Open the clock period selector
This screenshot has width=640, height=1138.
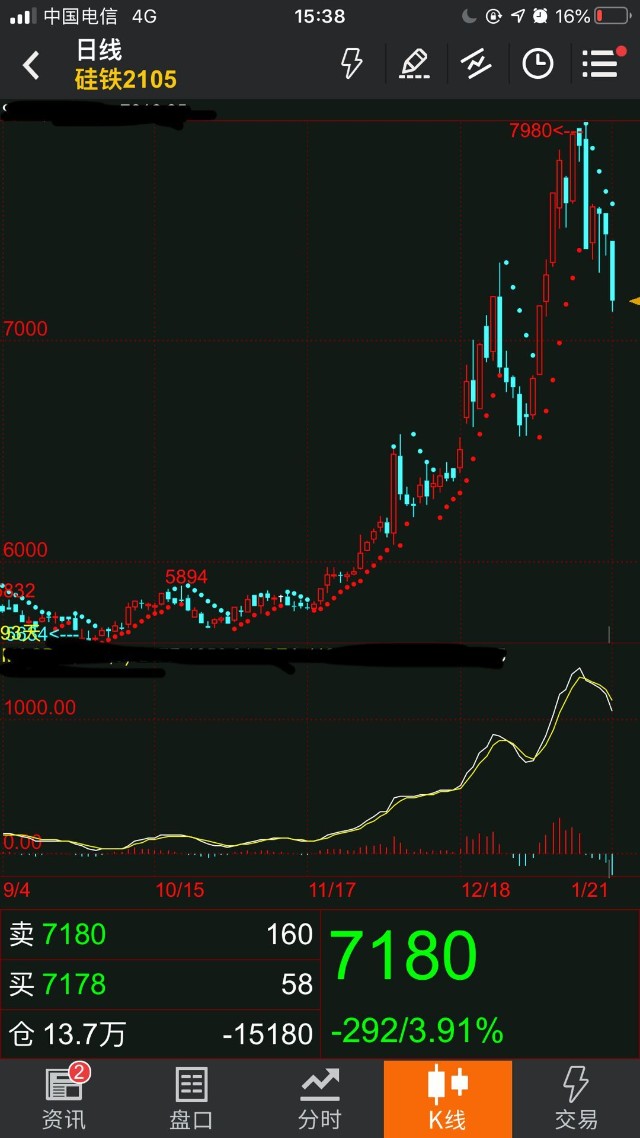coord(538,64)
